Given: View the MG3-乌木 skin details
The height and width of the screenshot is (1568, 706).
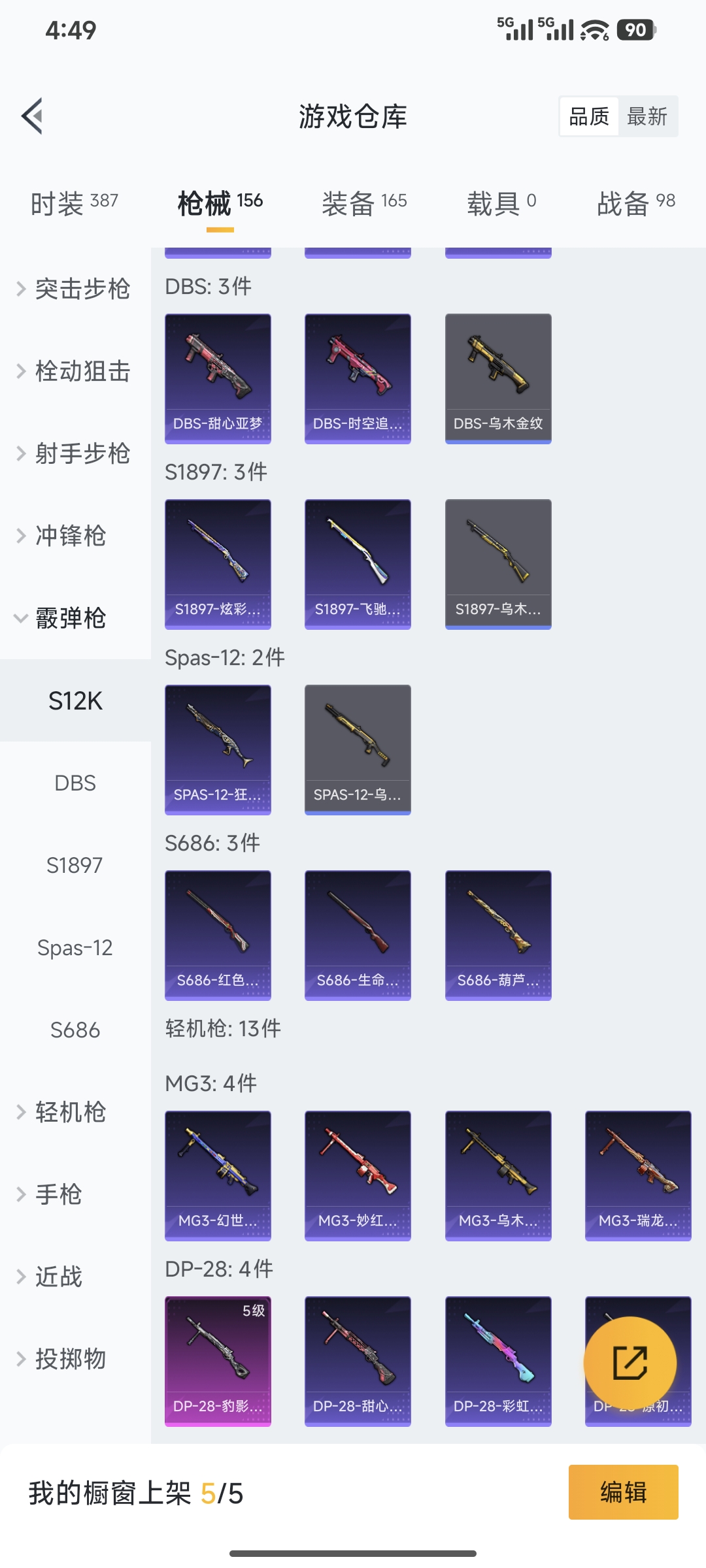Looking at the screenshot, I should [x=497, y=1174].
